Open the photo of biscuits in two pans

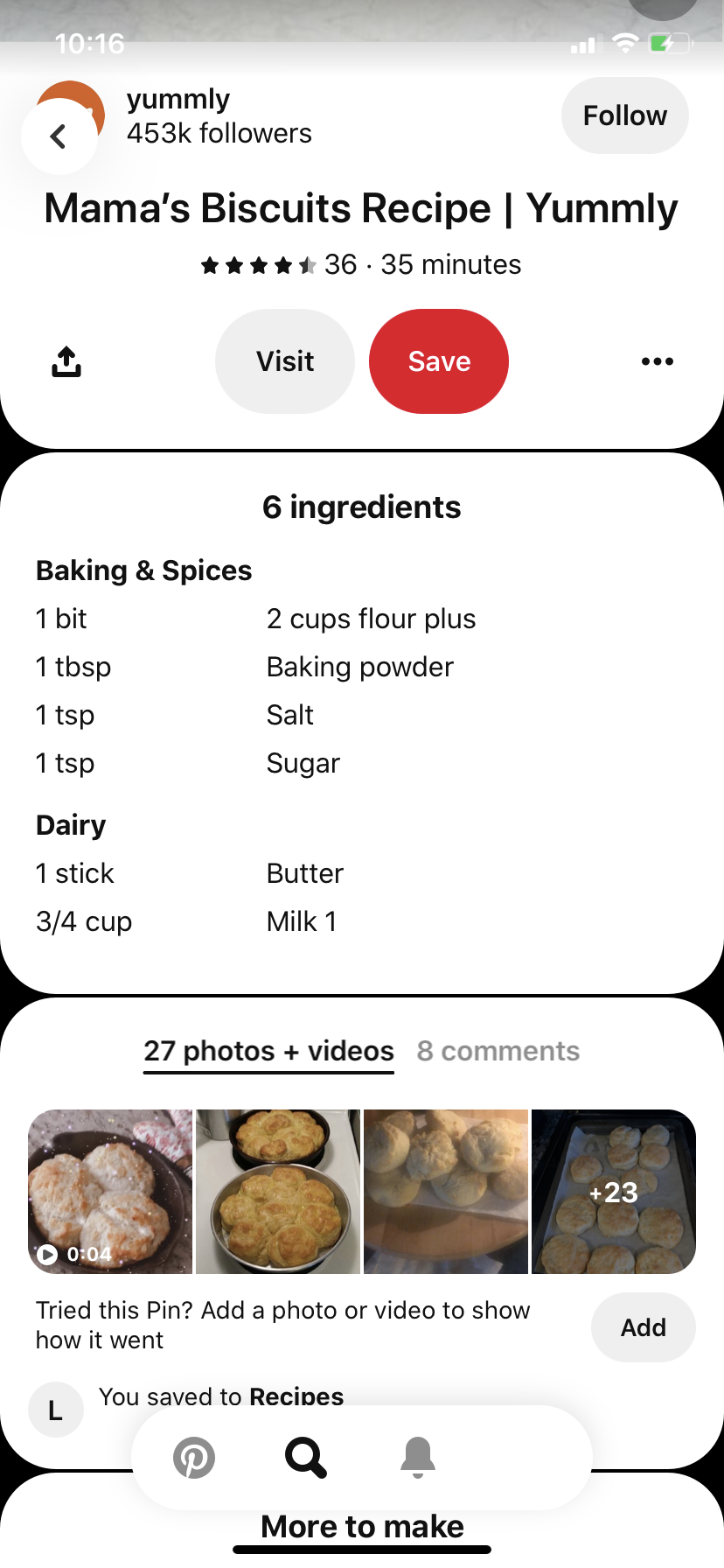[x=278, y=1192]
